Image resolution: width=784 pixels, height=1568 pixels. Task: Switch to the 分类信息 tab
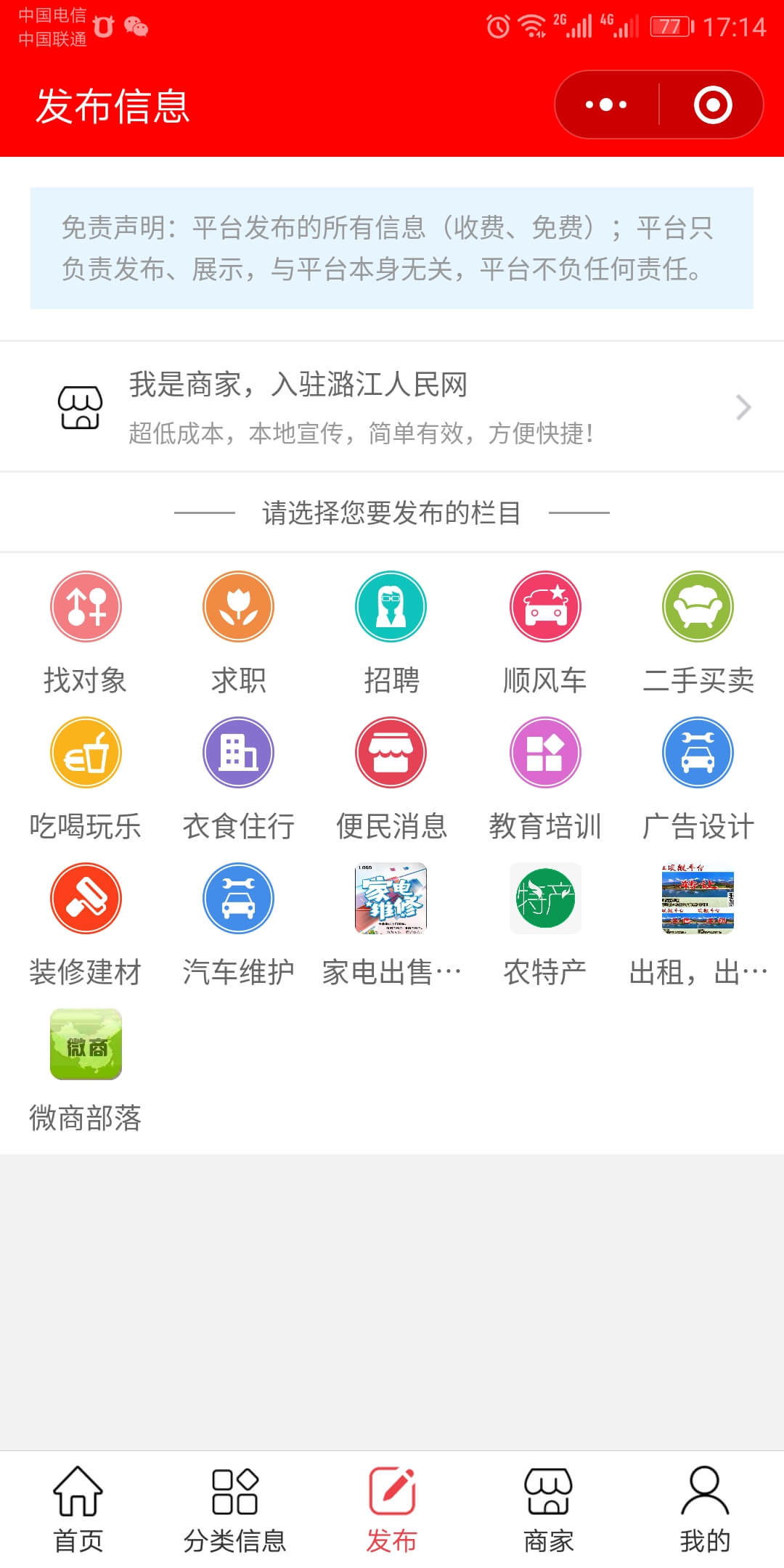(235, 1503)
